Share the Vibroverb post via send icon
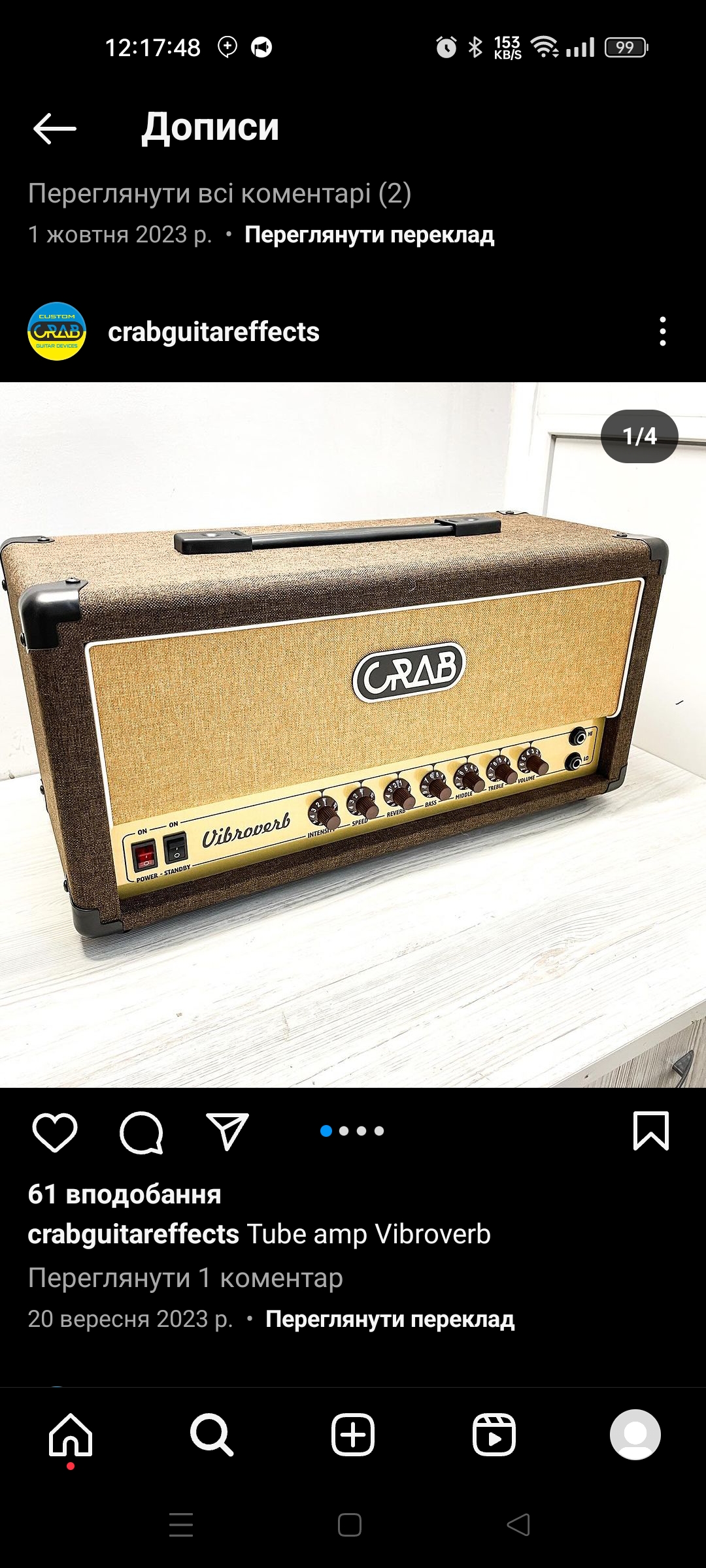 227,1132
